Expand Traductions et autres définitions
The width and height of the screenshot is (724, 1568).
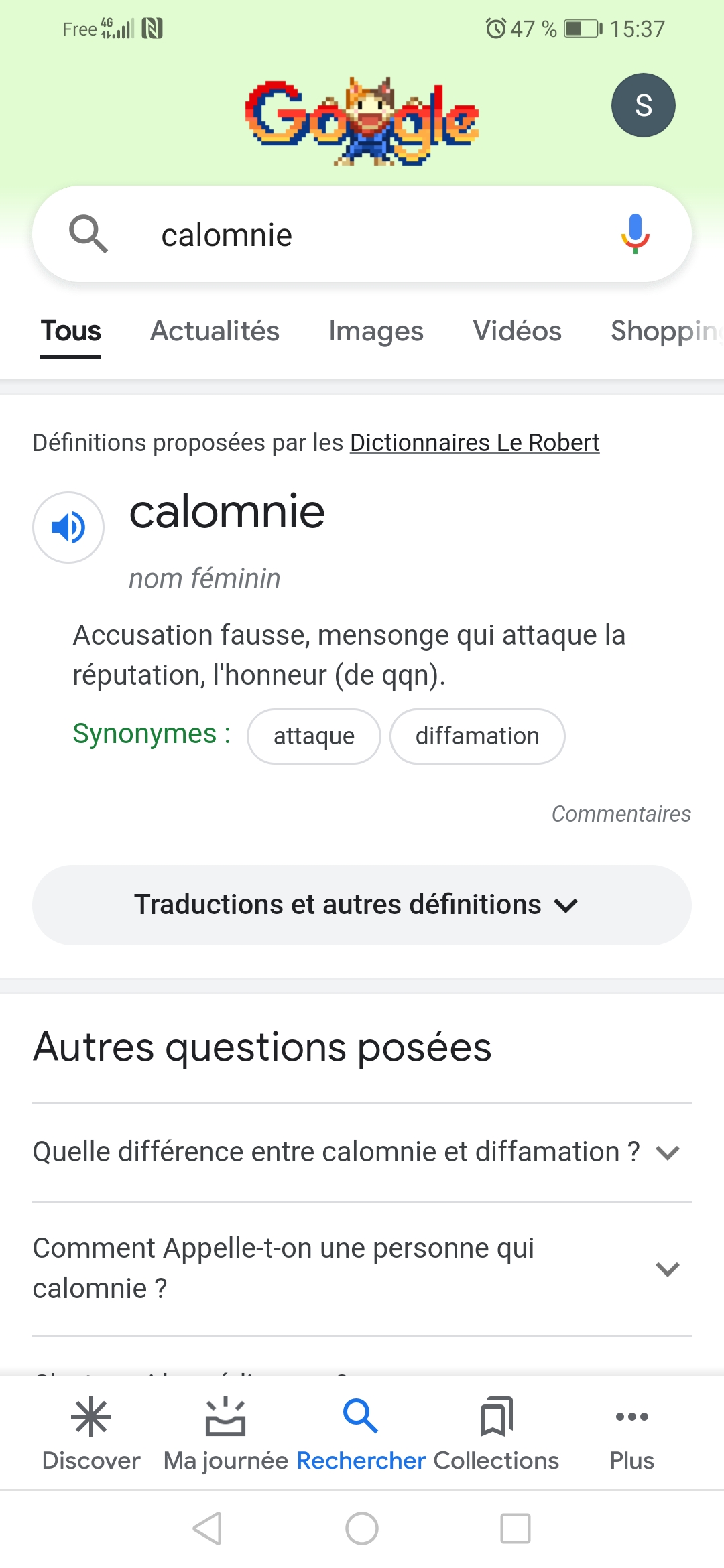tap(362, 905)
